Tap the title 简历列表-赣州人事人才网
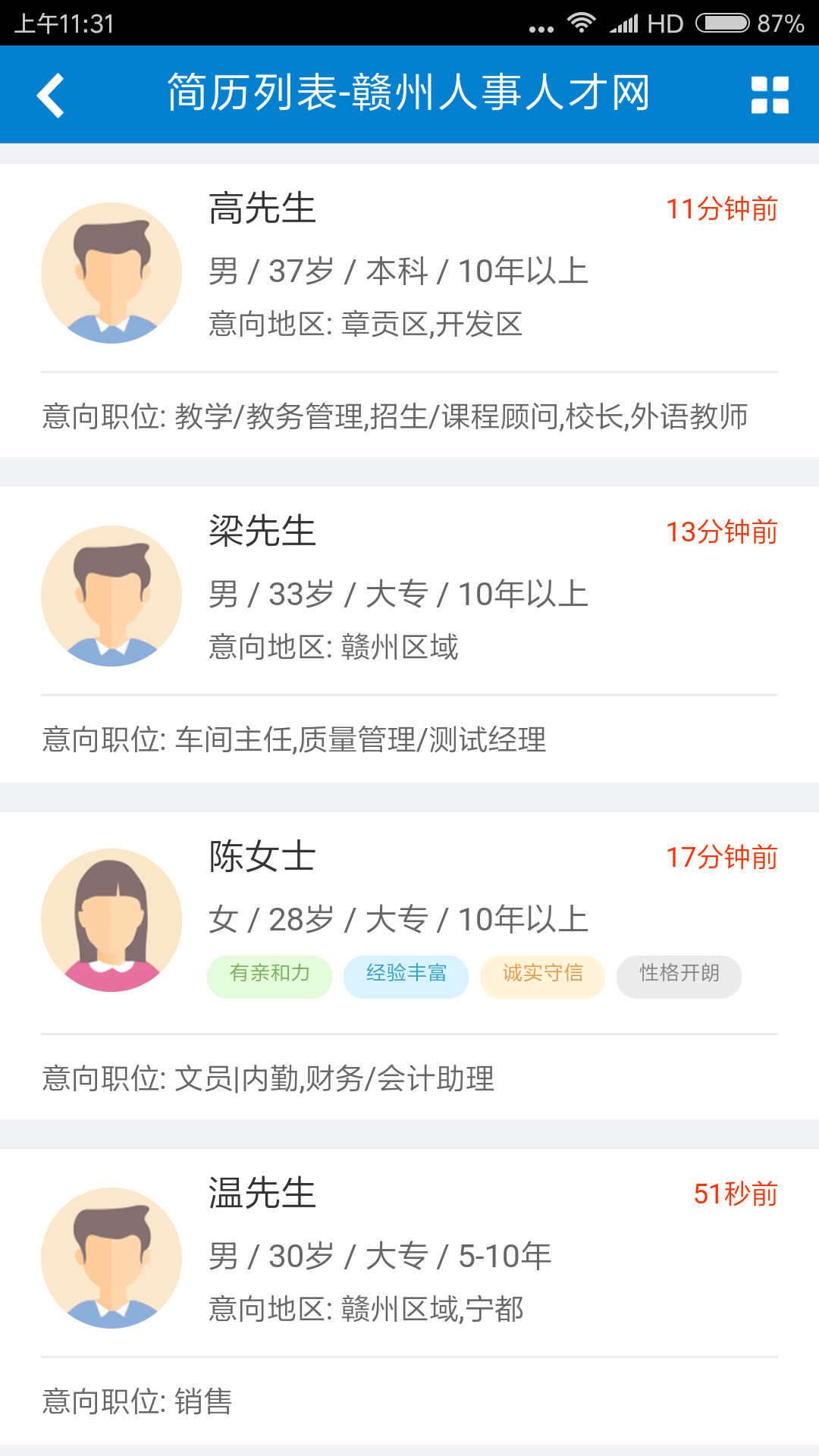 409,94
